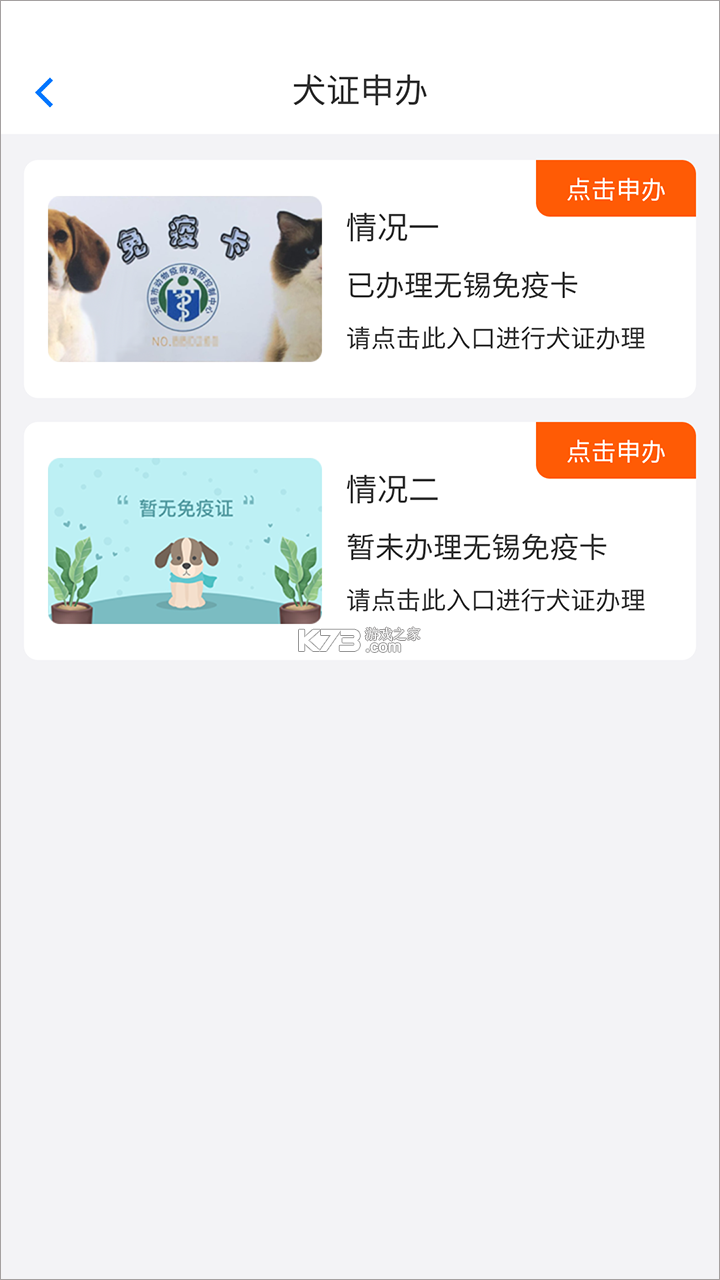Tap 点击申办 for 情况一
The height and width of the screenshot is (1280, 720).
[615, 187]
